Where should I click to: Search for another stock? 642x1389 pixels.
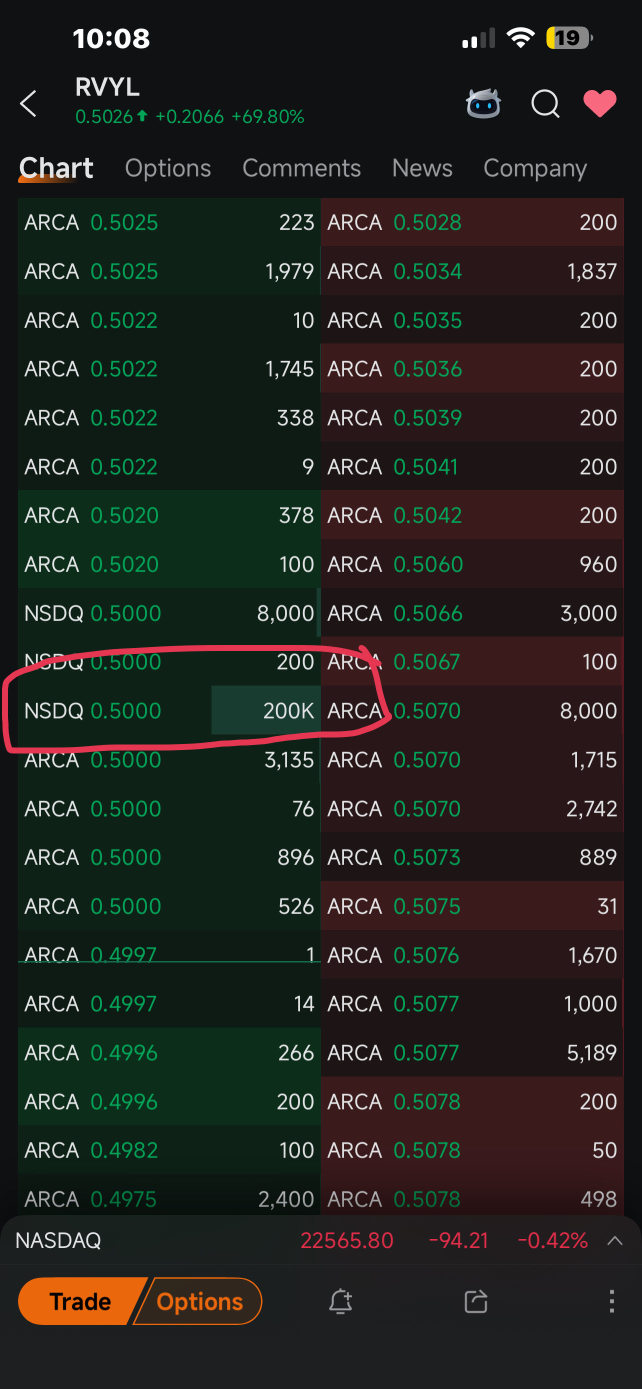point(545,103)
